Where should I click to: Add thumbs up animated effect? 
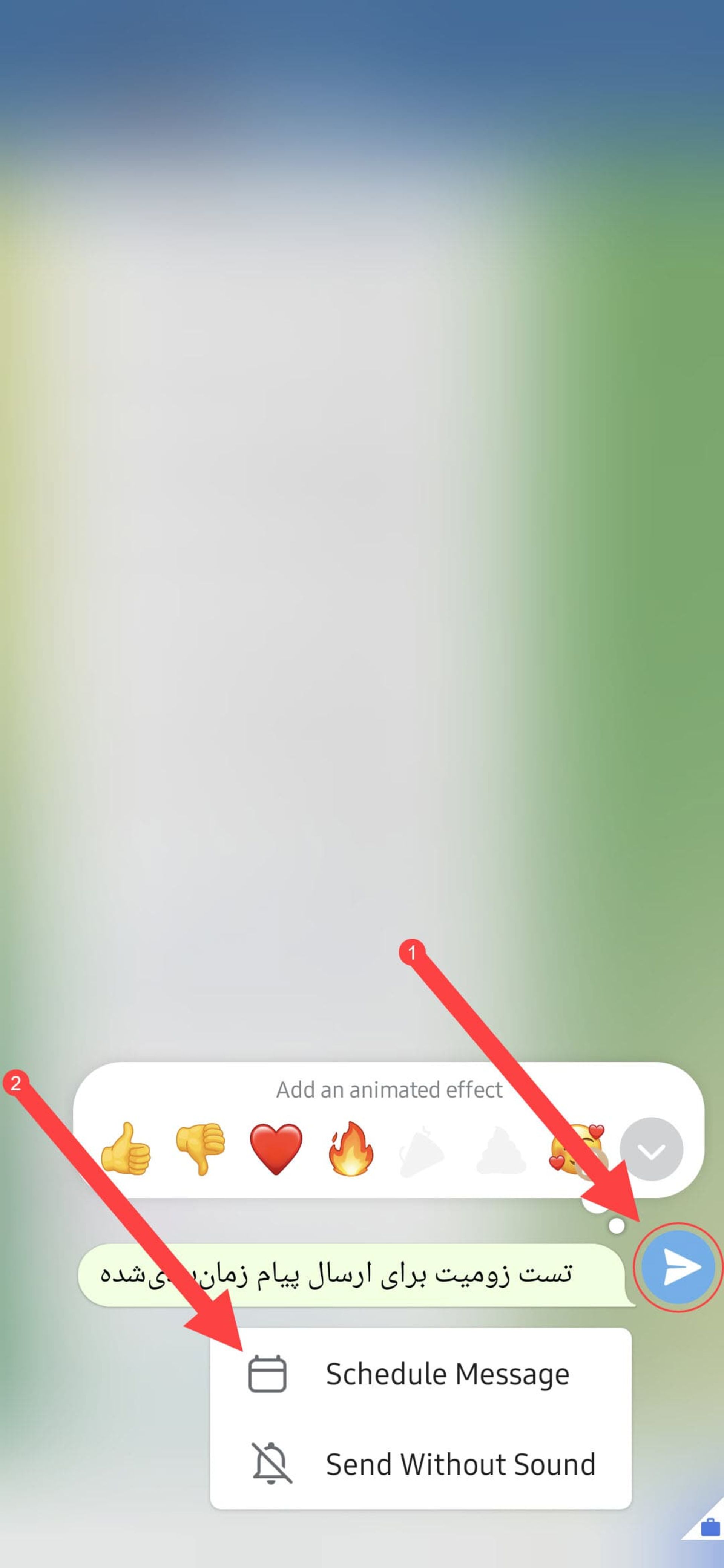coord(126,1148)
